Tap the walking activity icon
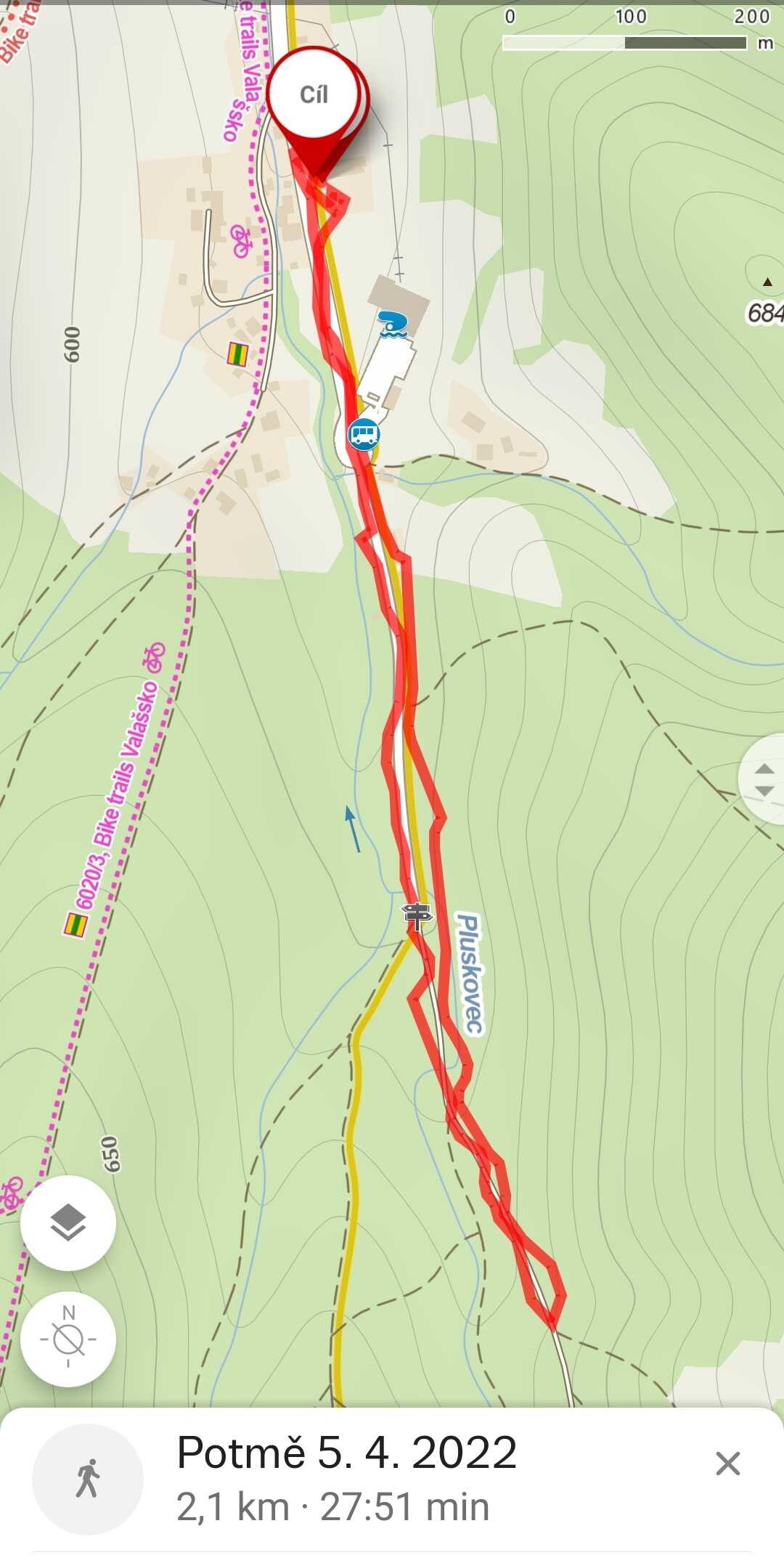 [87, 1479]
